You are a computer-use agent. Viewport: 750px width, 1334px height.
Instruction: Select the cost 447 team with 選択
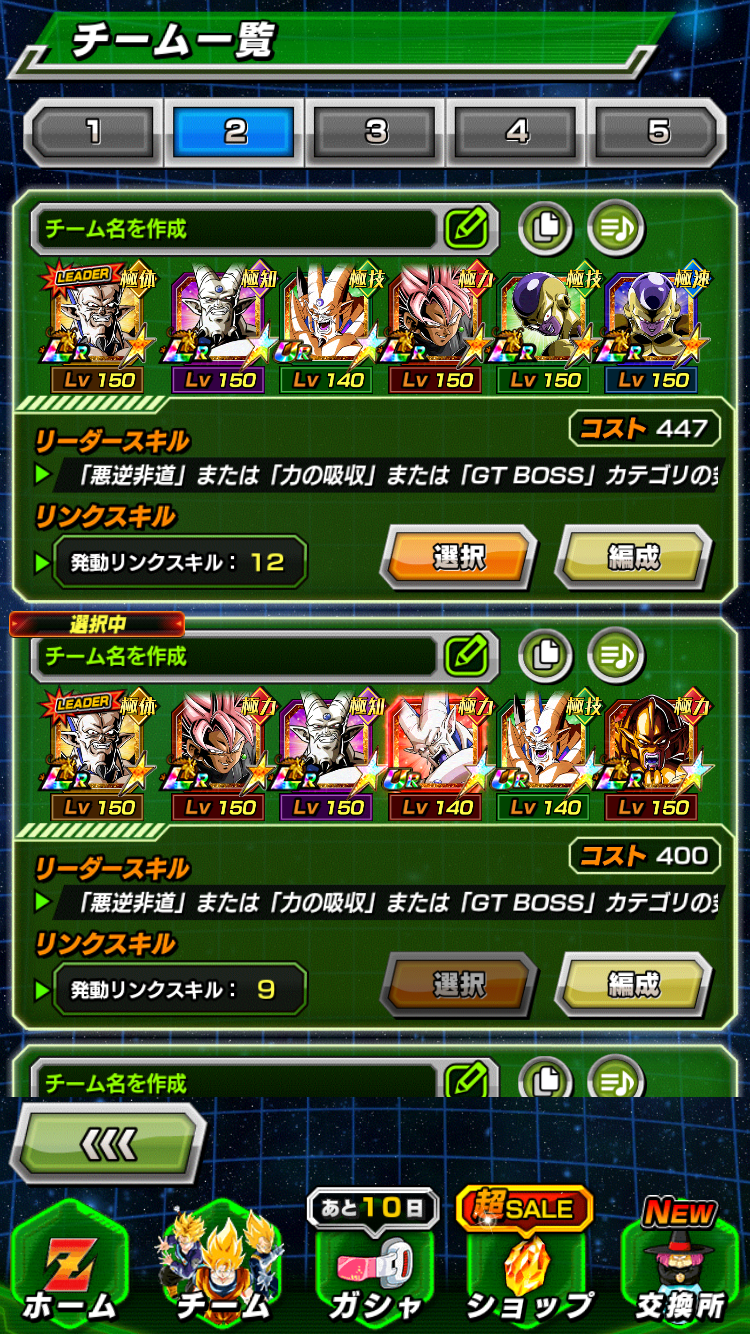click(459, 558)
